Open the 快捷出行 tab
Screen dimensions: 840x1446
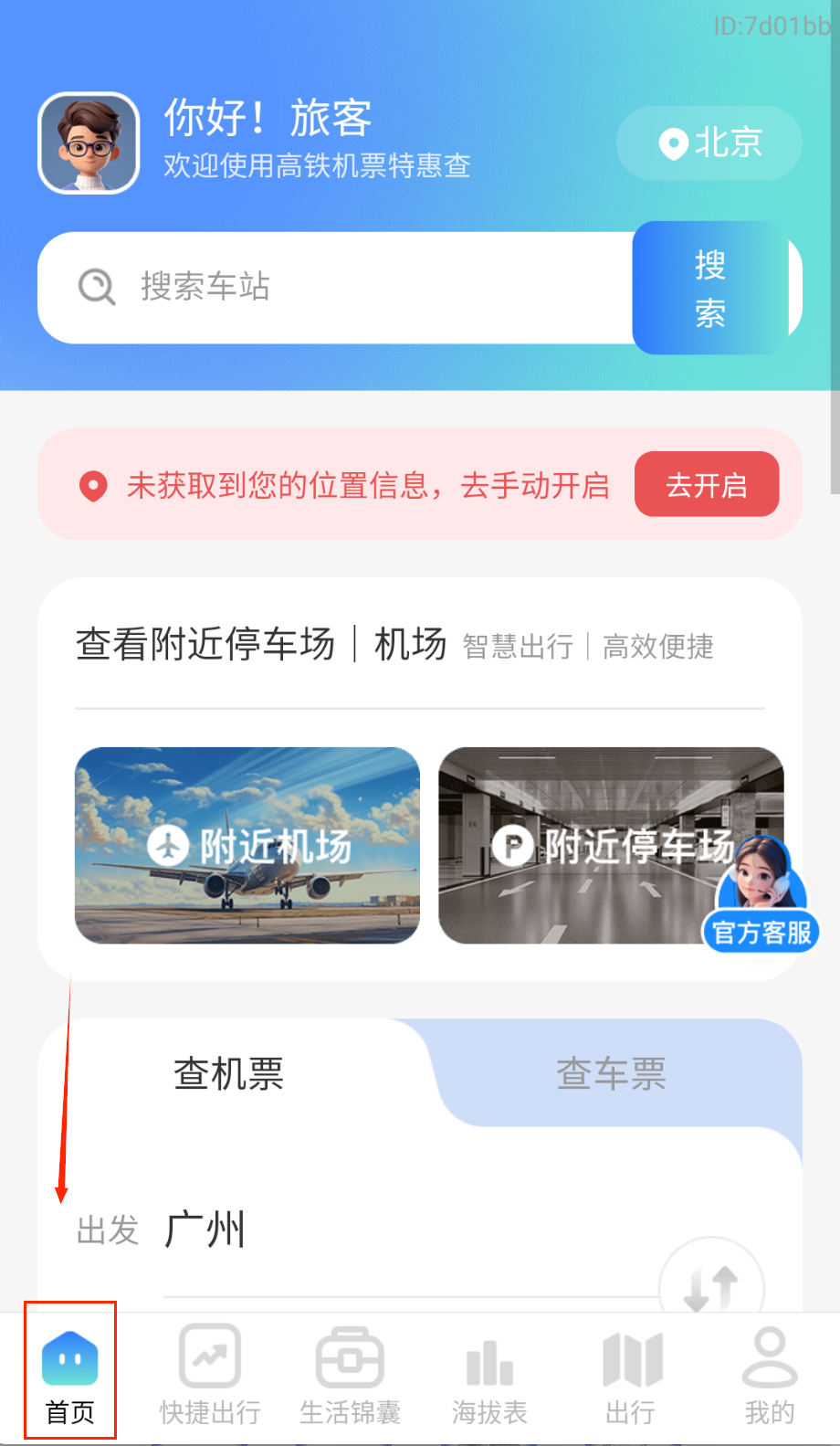tap(210, 1375)
